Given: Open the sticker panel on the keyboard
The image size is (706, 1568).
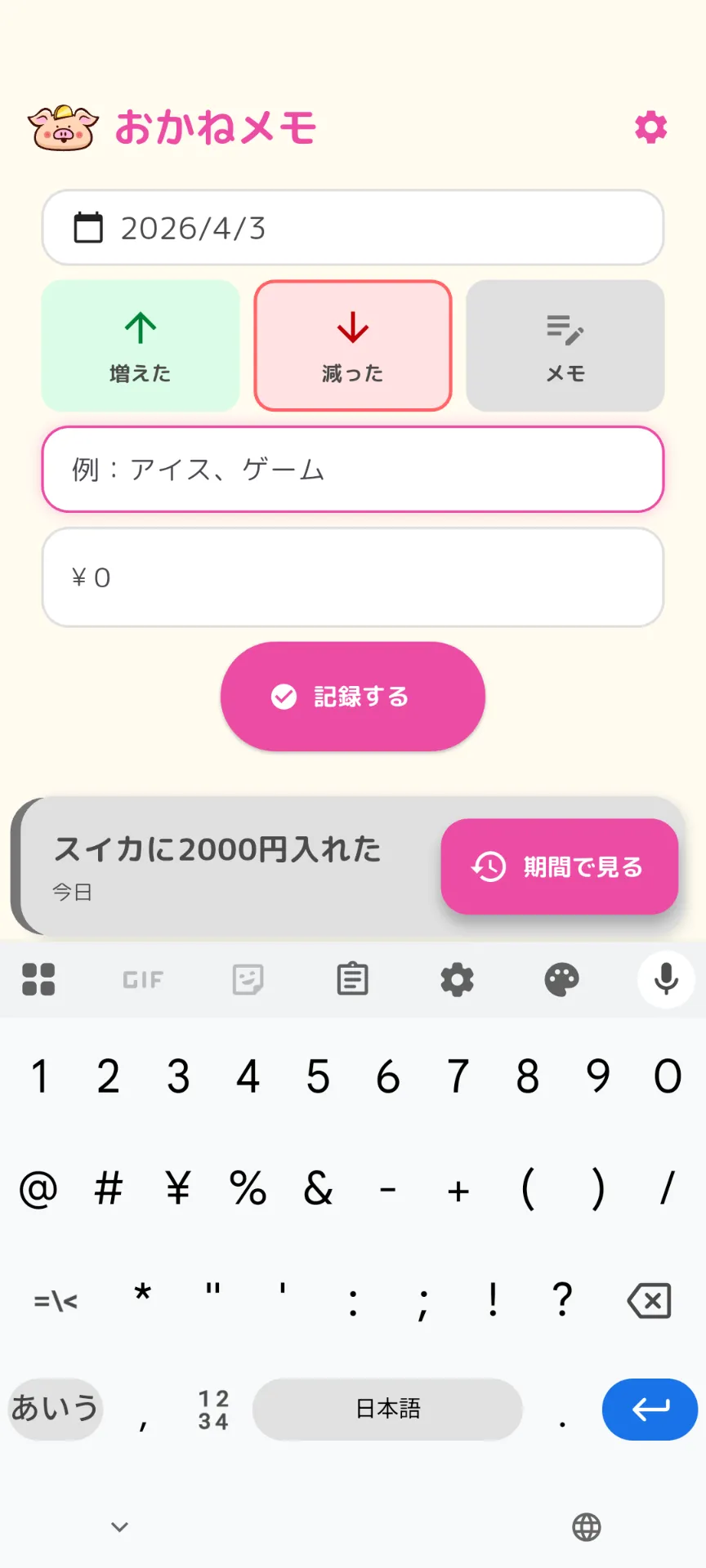Looking at the screenshot, I should point(248,979).
